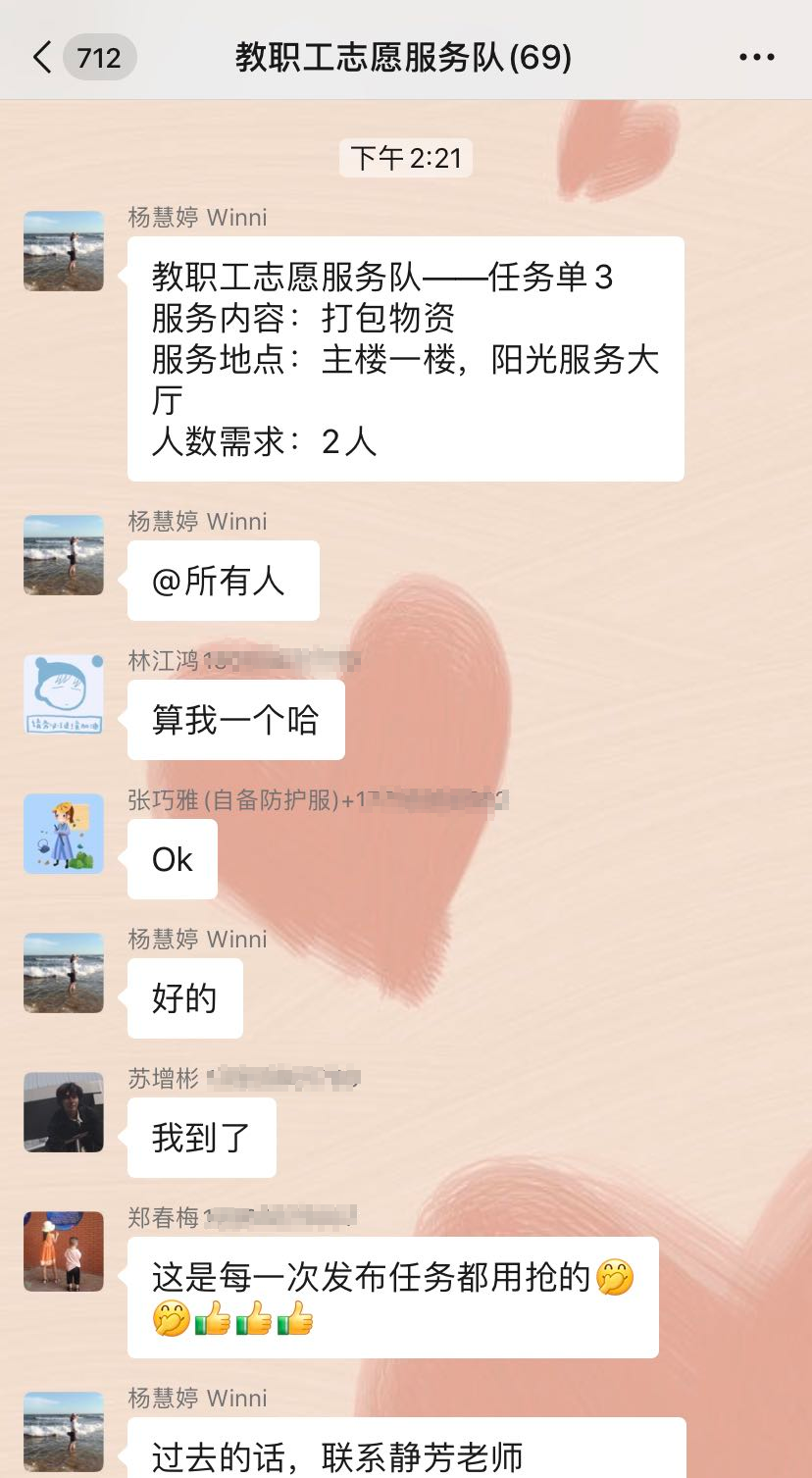The image size is (812, 1478).
Task: Select the message bubble saying 算我一个哈
Action: point(235,718)
